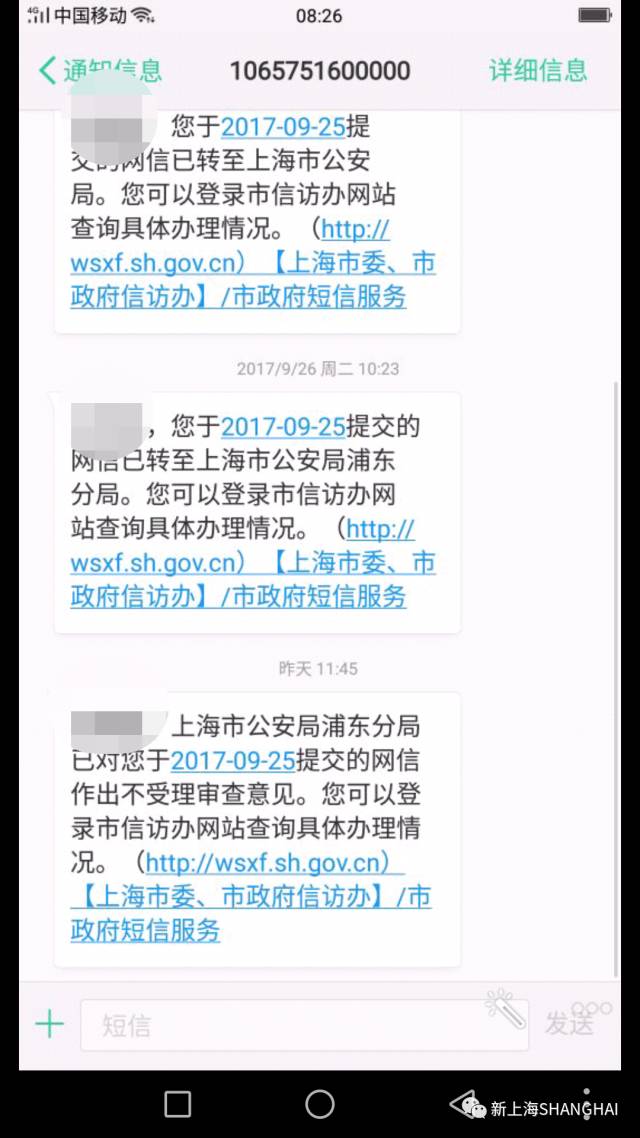Focus the 短信 text input field
This screenshot has width=640, height=1138.
tap(304, 1025)
